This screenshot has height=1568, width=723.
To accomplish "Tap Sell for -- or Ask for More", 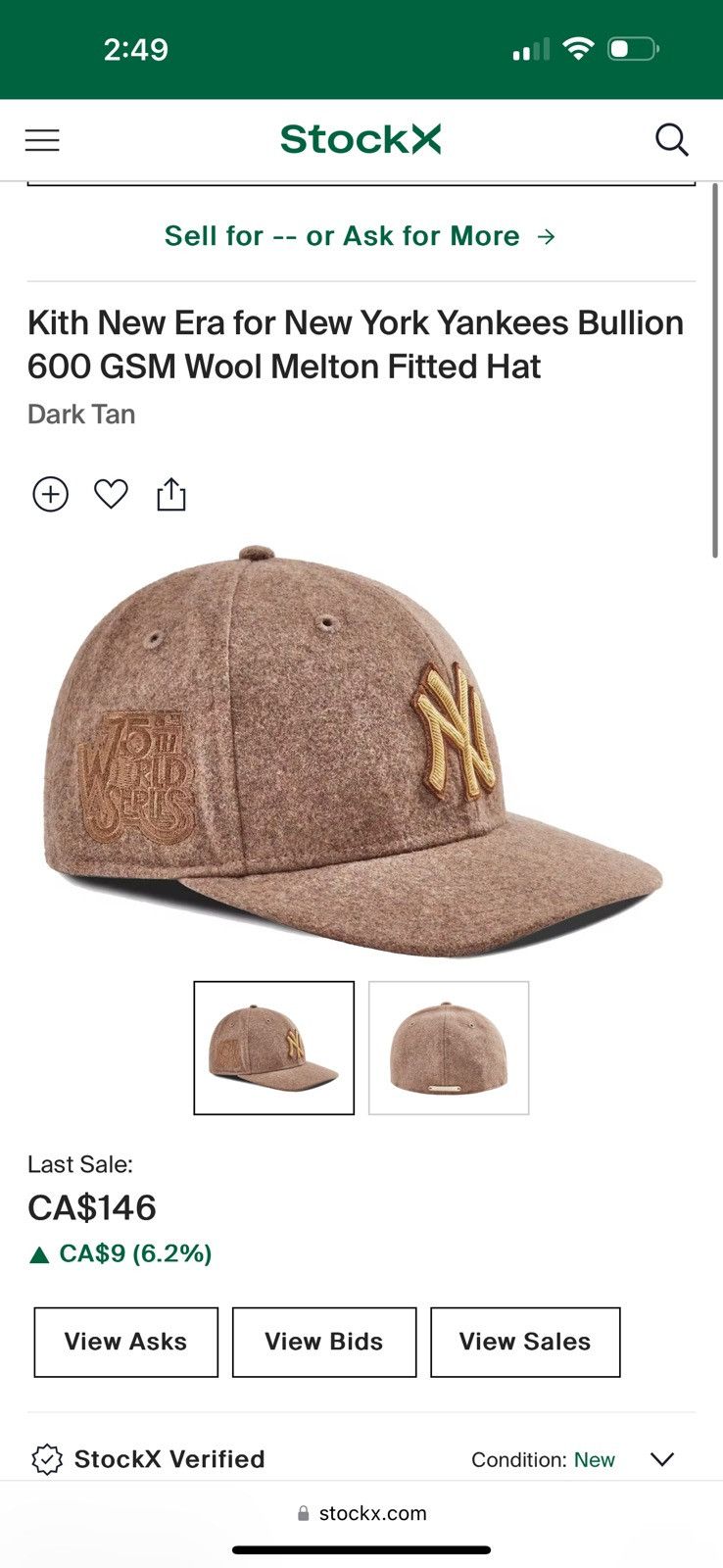I will coord(361,236).
